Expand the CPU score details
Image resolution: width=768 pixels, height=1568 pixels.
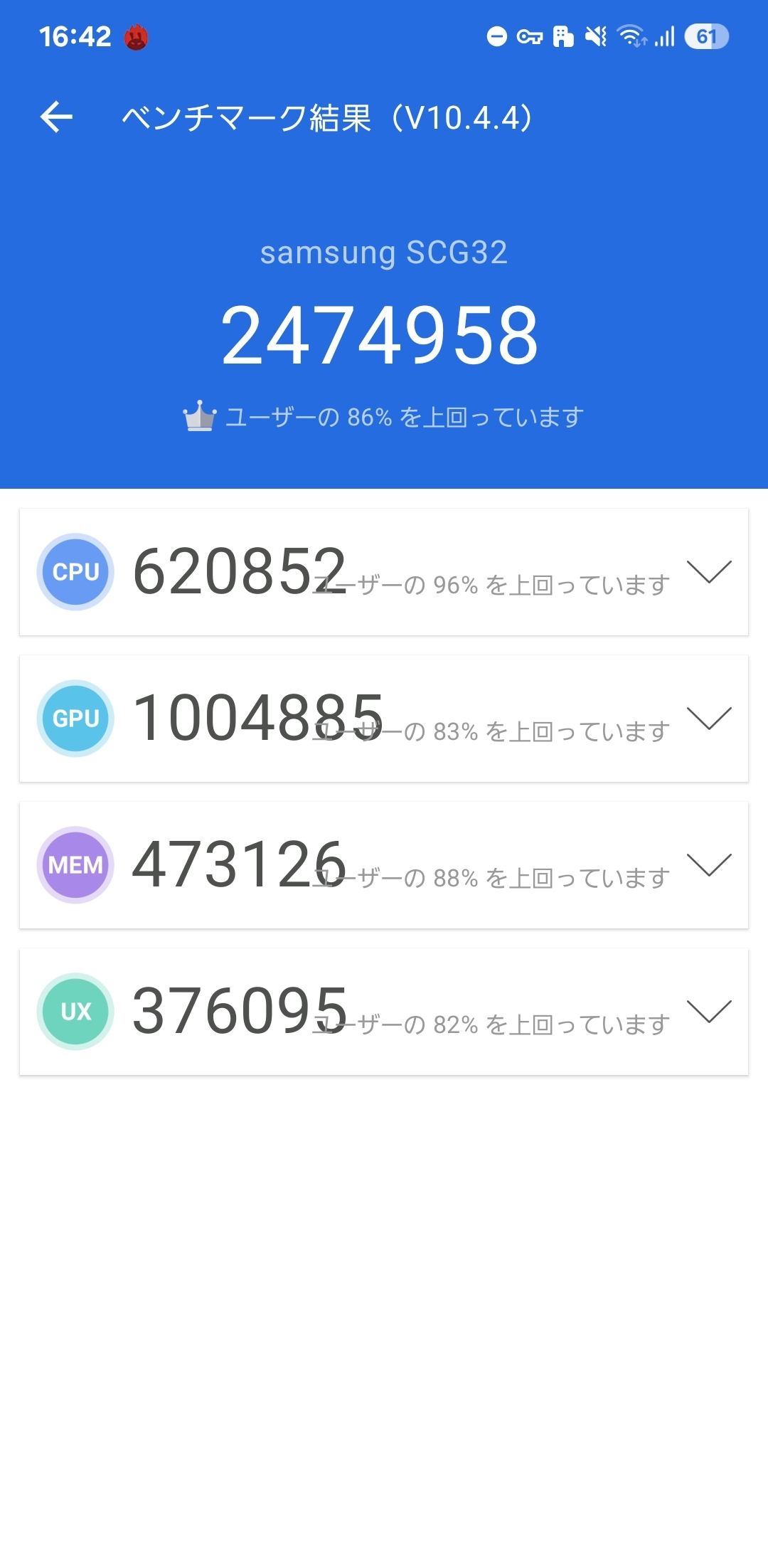(x=709, y=572)
